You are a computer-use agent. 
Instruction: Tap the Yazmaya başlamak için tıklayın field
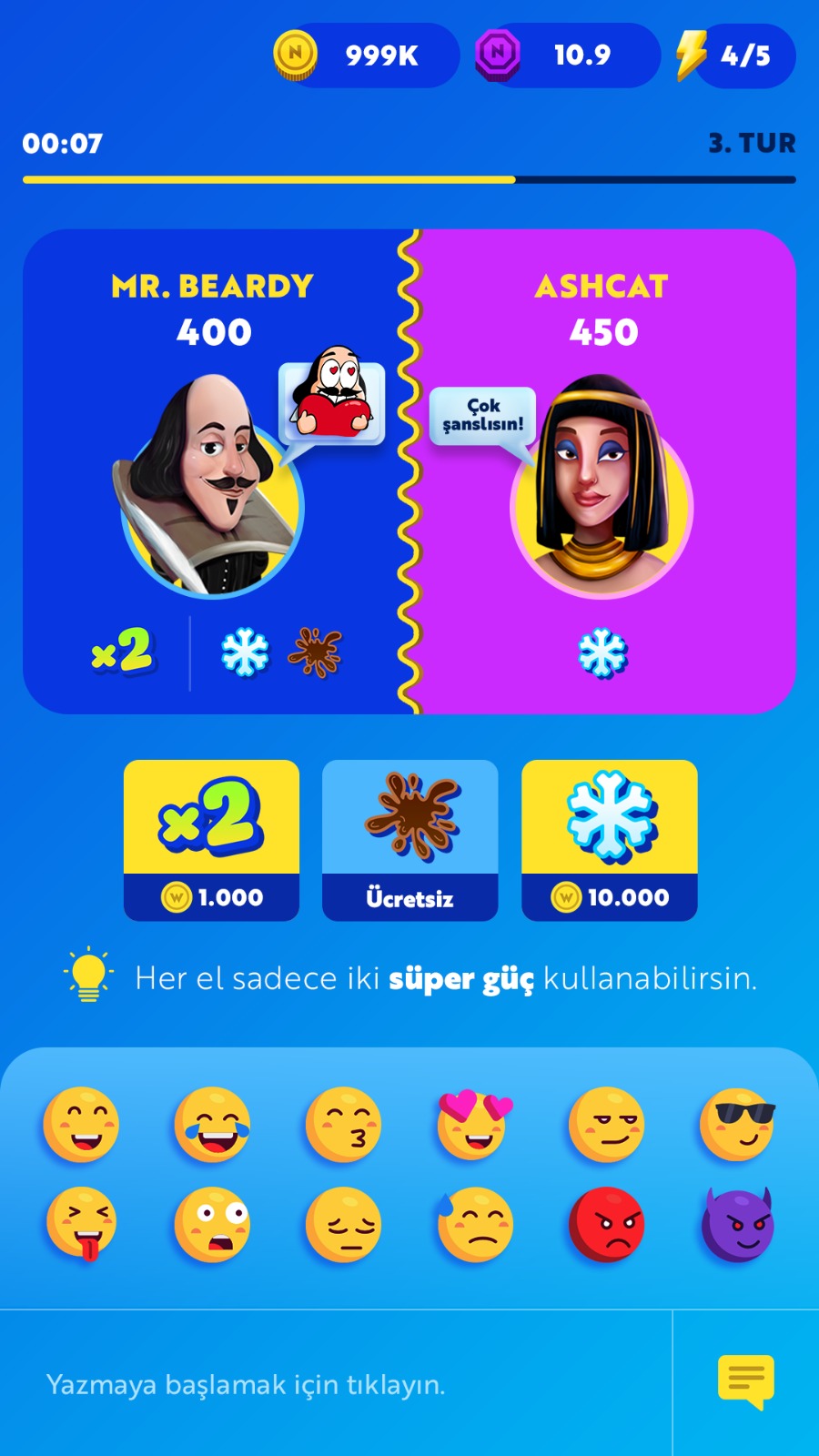click(x=337, y=1384)
